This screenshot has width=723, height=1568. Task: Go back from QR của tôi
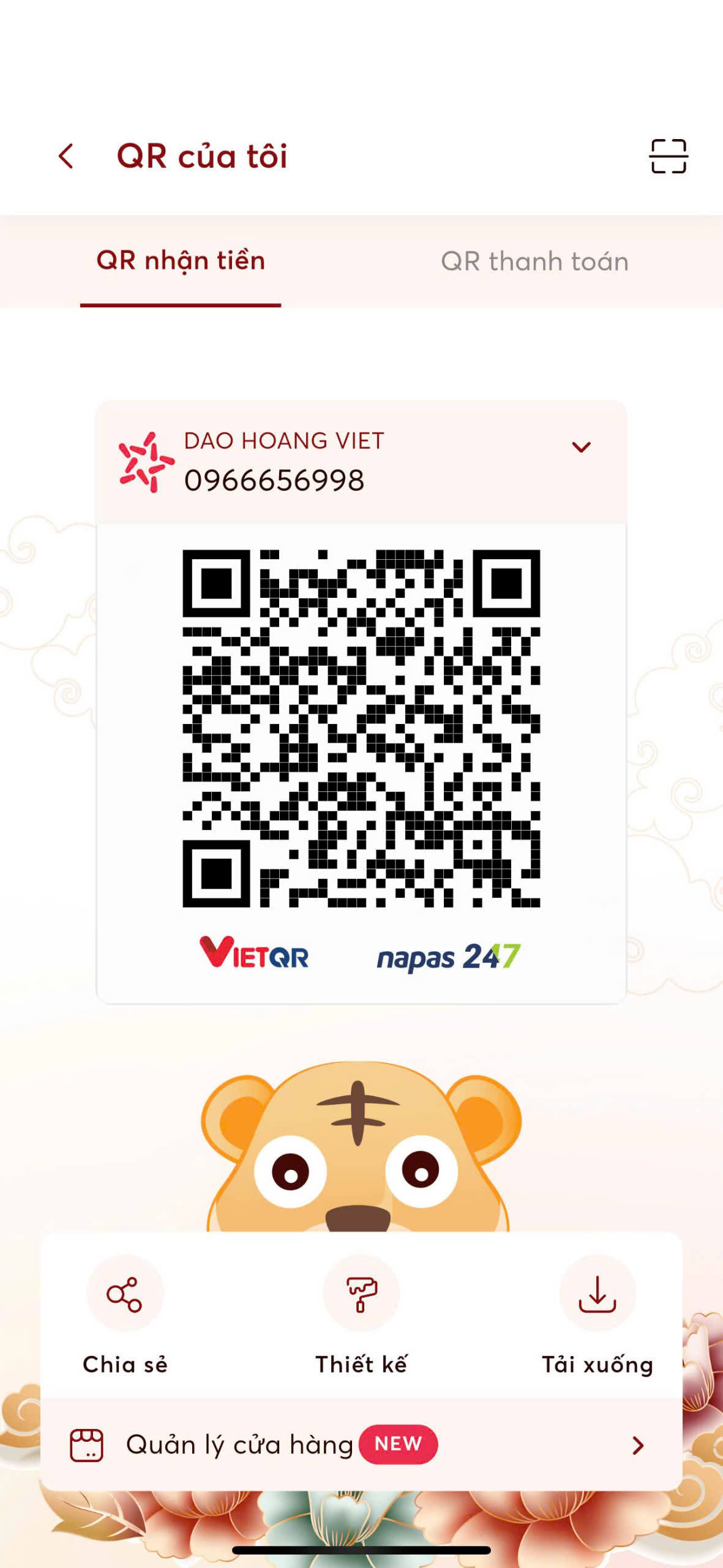click(66, 156)
